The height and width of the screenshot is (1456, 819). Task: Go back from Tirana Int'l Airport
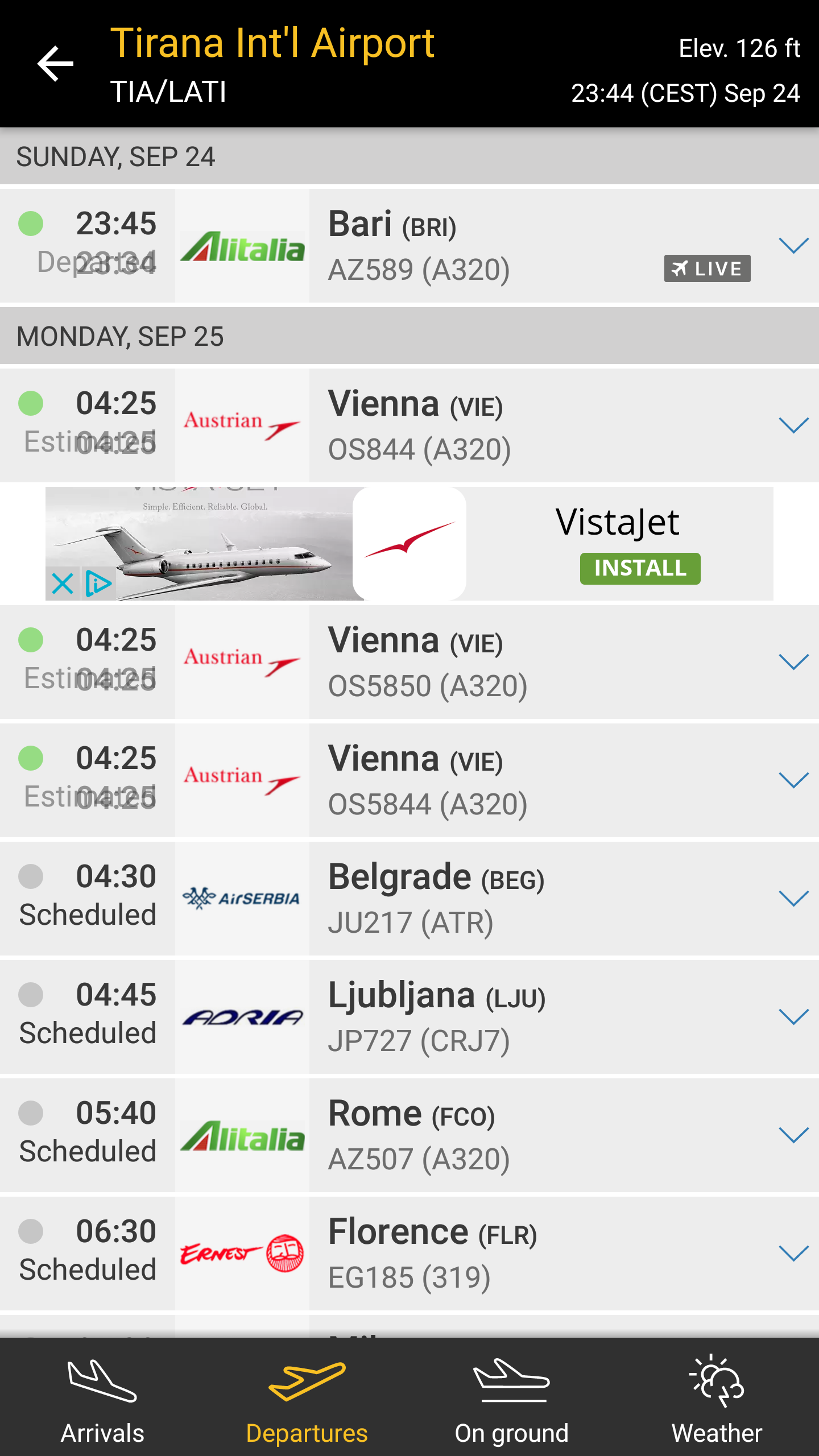pyautogui.click(x=55, y=64)
